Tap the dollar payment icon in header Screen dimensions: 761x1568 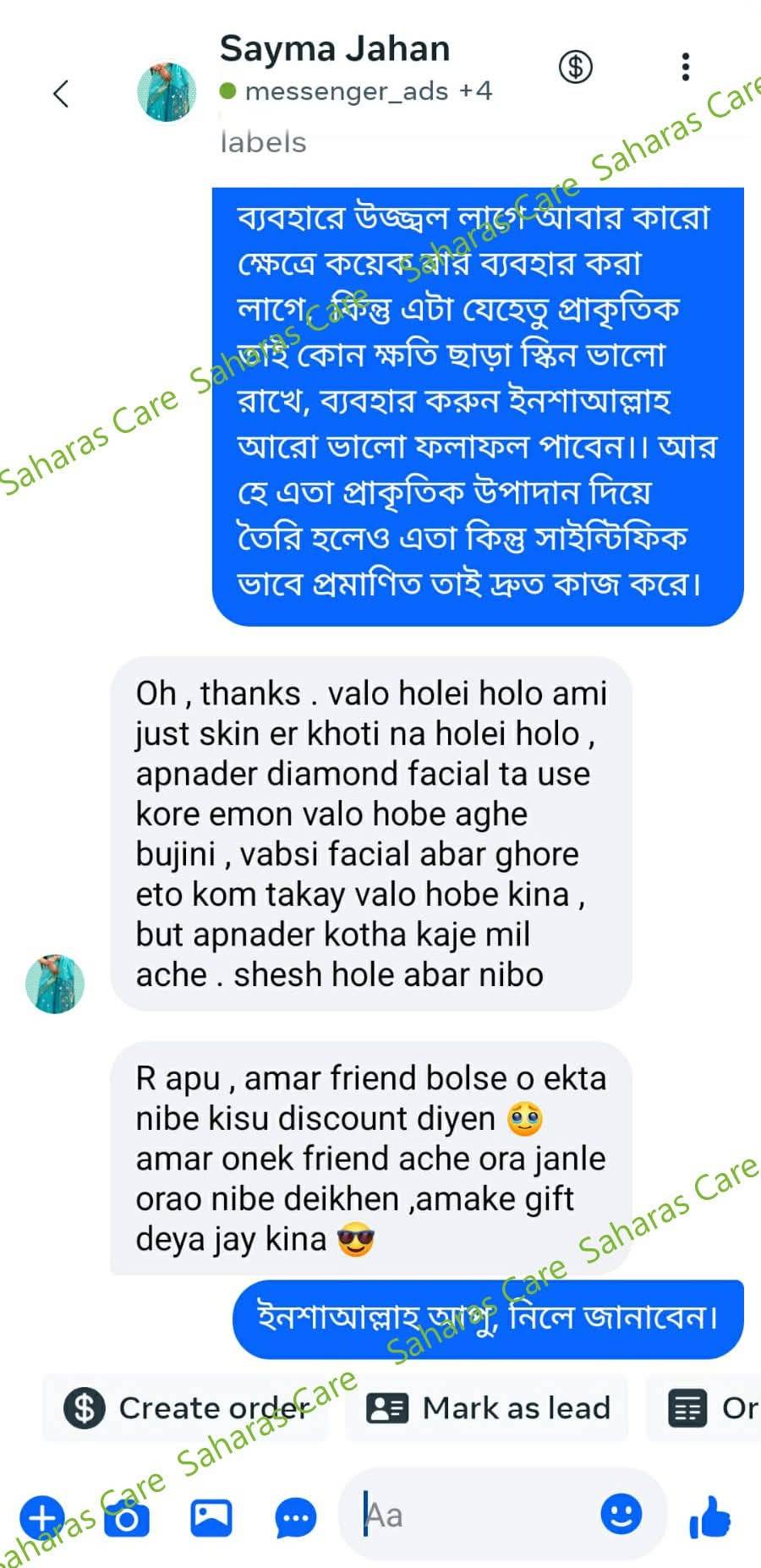[576, 66]
